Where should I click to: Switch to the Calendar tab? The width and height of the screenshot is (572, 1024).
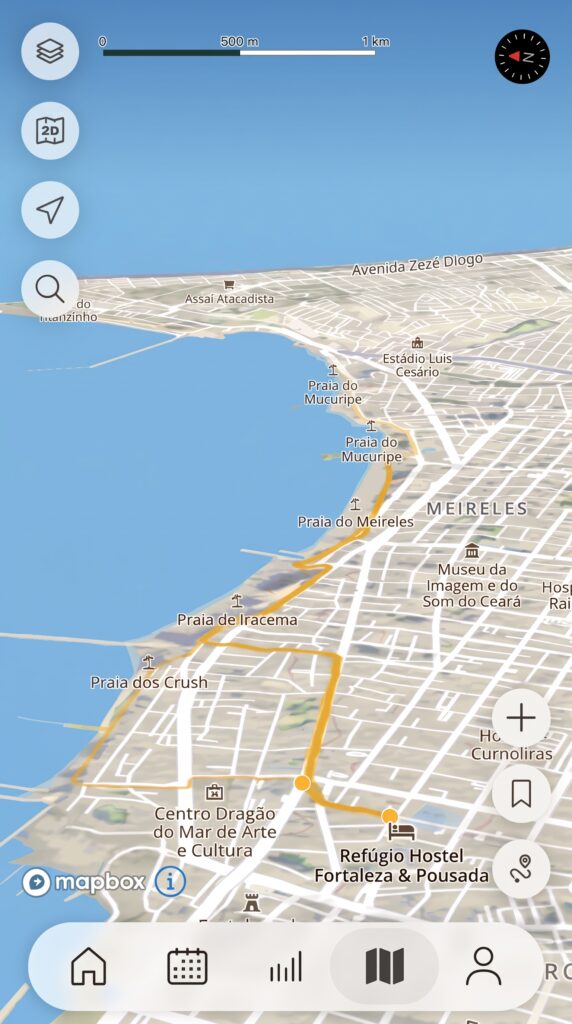pos(187,966)
